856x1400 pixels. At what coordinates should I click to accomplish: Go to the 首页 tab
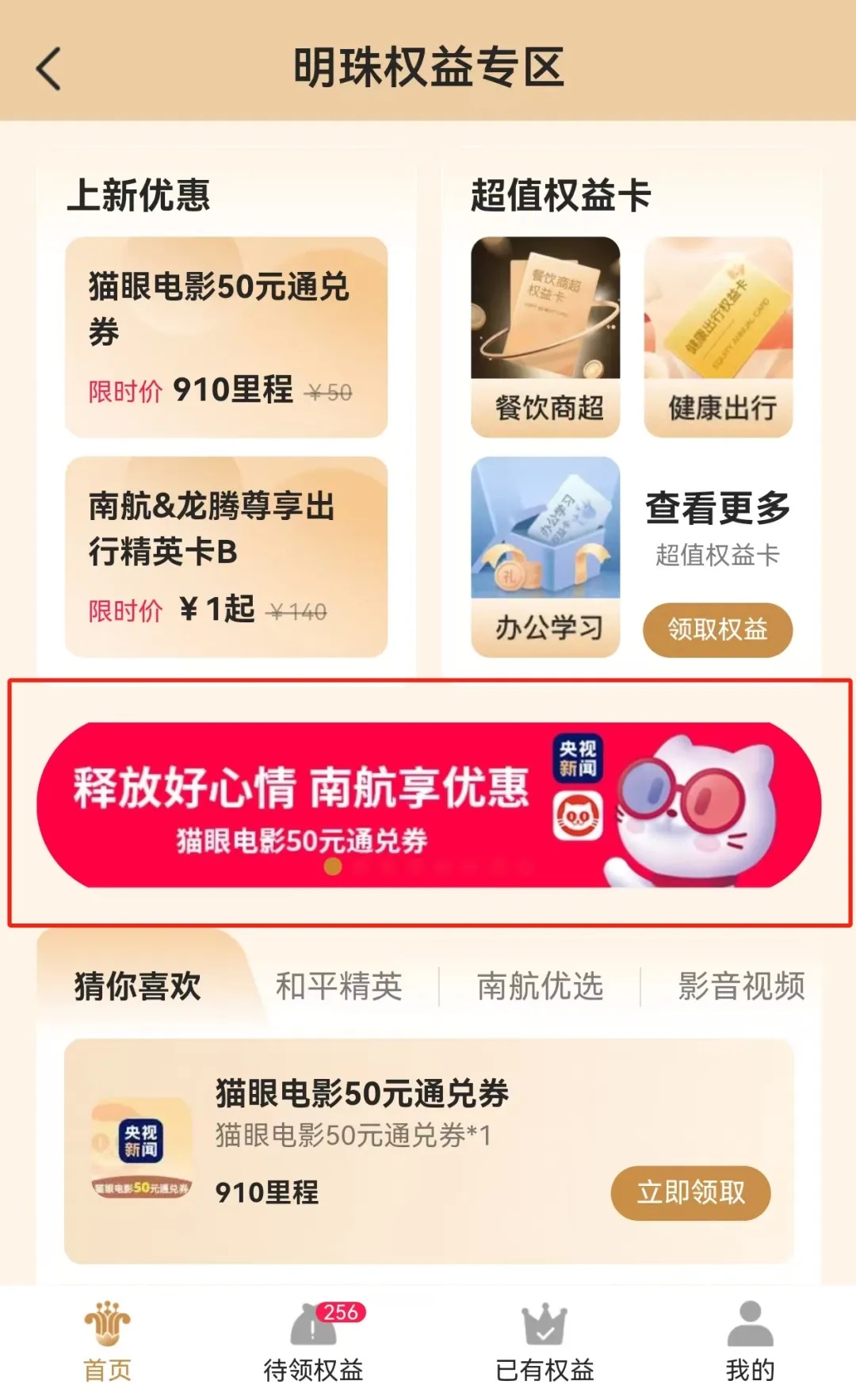tap(108, 1341)
